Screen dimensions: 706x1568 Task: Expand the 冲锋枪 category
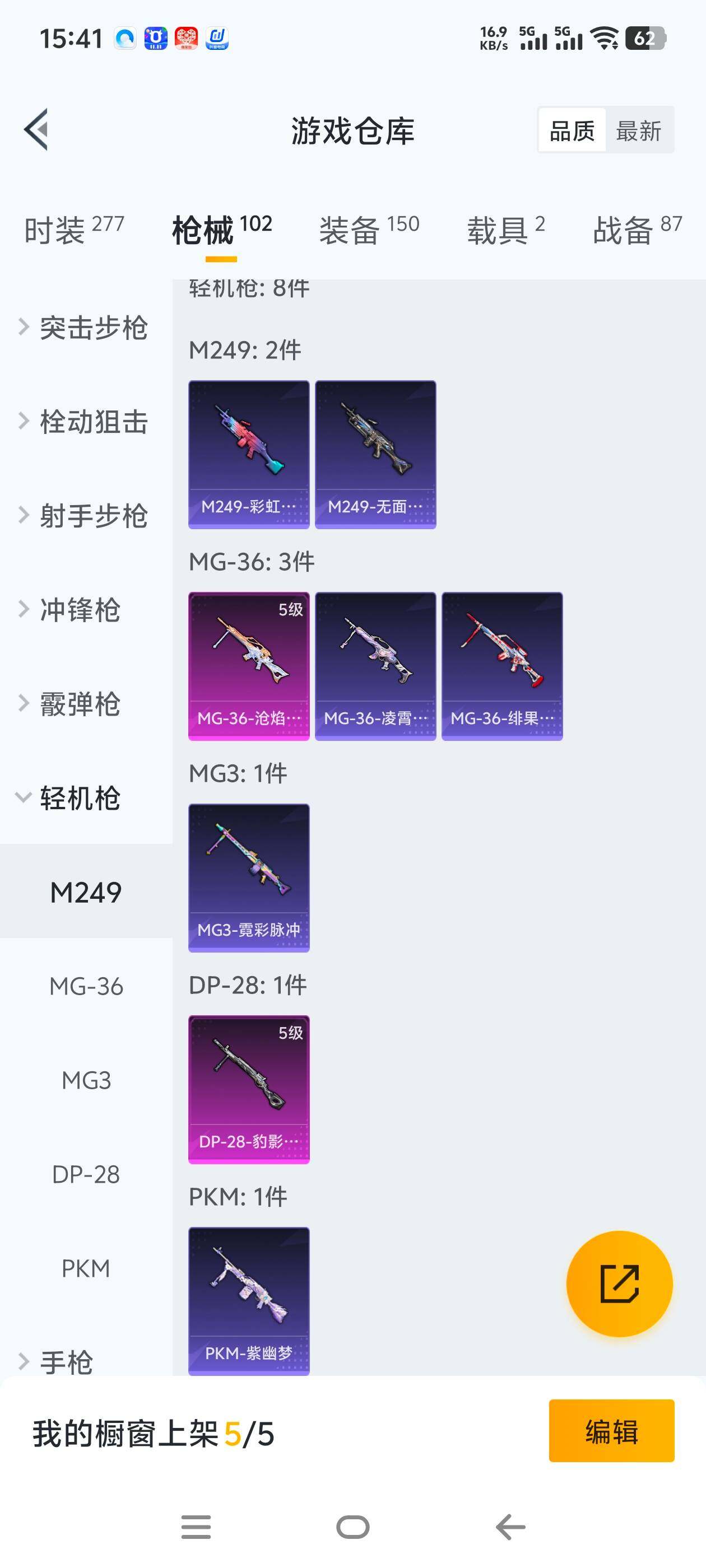(x=79, y=610)
